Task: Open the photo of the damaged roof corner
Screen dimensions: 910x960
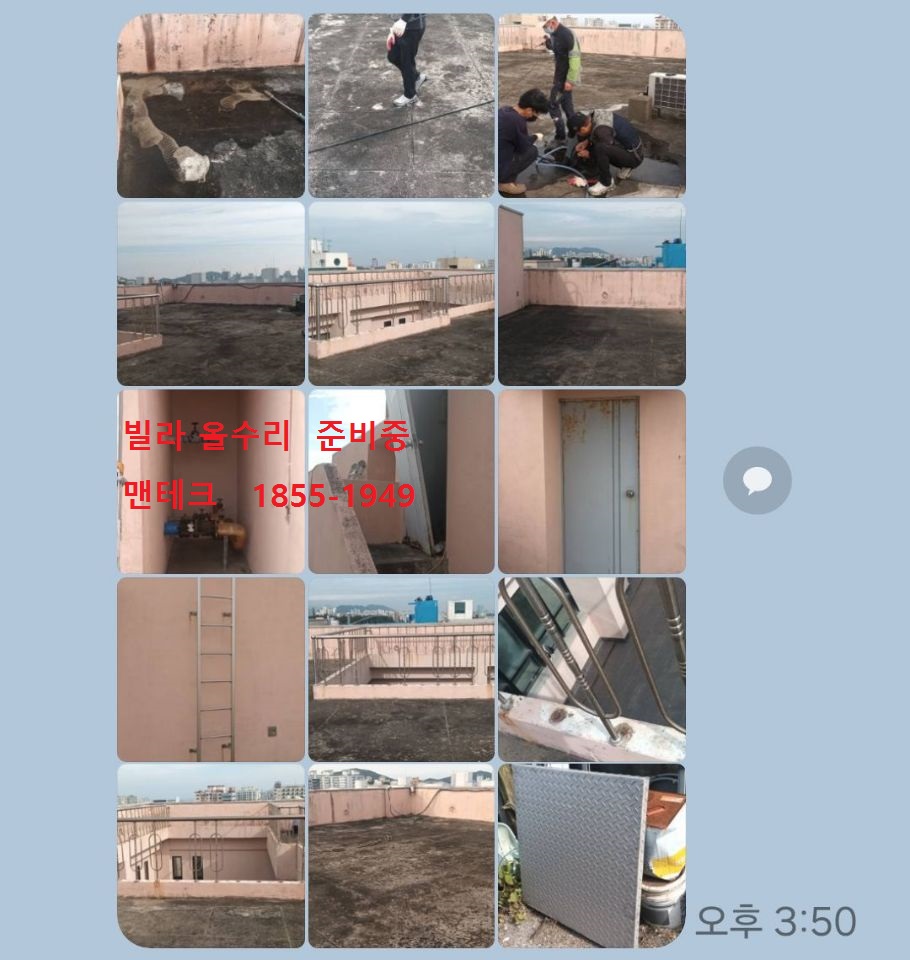Action: (211, 105)
